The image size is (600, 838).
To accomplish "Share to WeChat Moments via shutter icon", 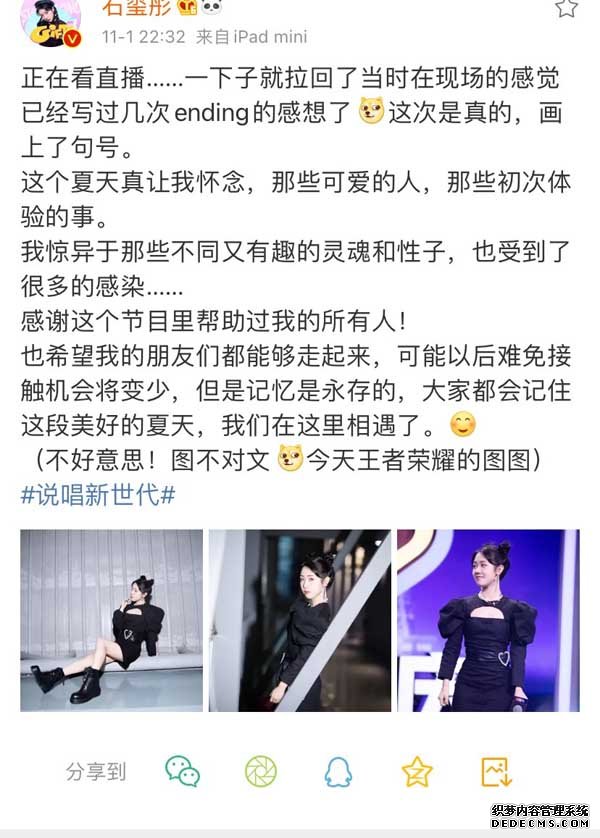I will point(261,770).
